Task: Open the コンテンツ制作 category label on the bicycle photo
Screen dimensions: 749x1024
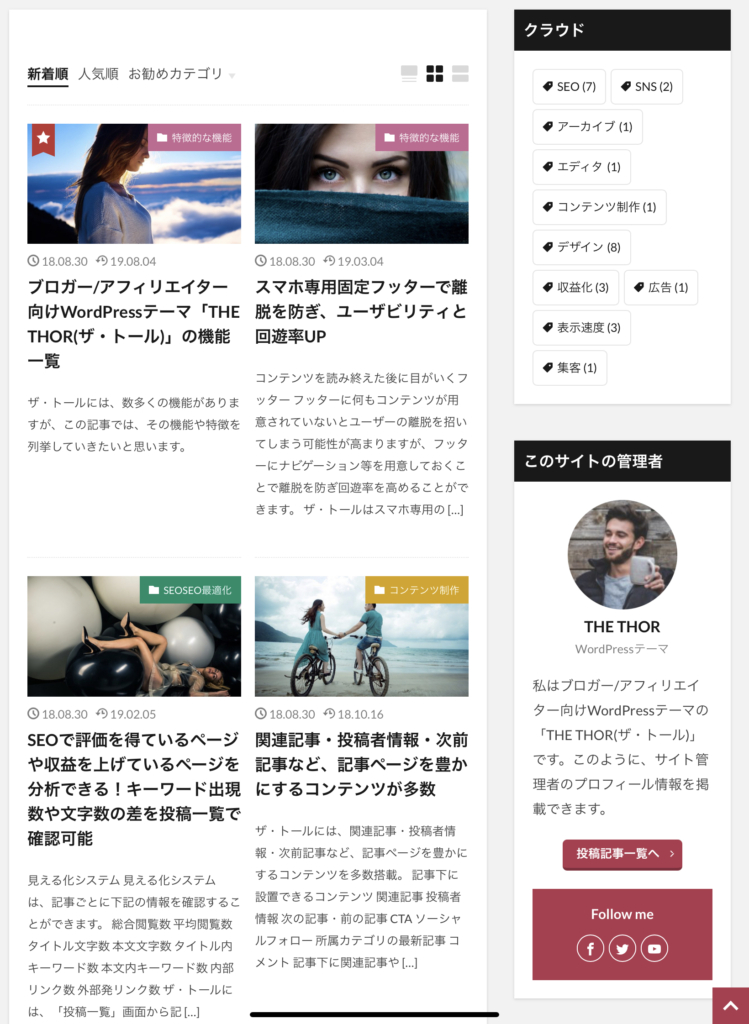Action: point(416,590)
